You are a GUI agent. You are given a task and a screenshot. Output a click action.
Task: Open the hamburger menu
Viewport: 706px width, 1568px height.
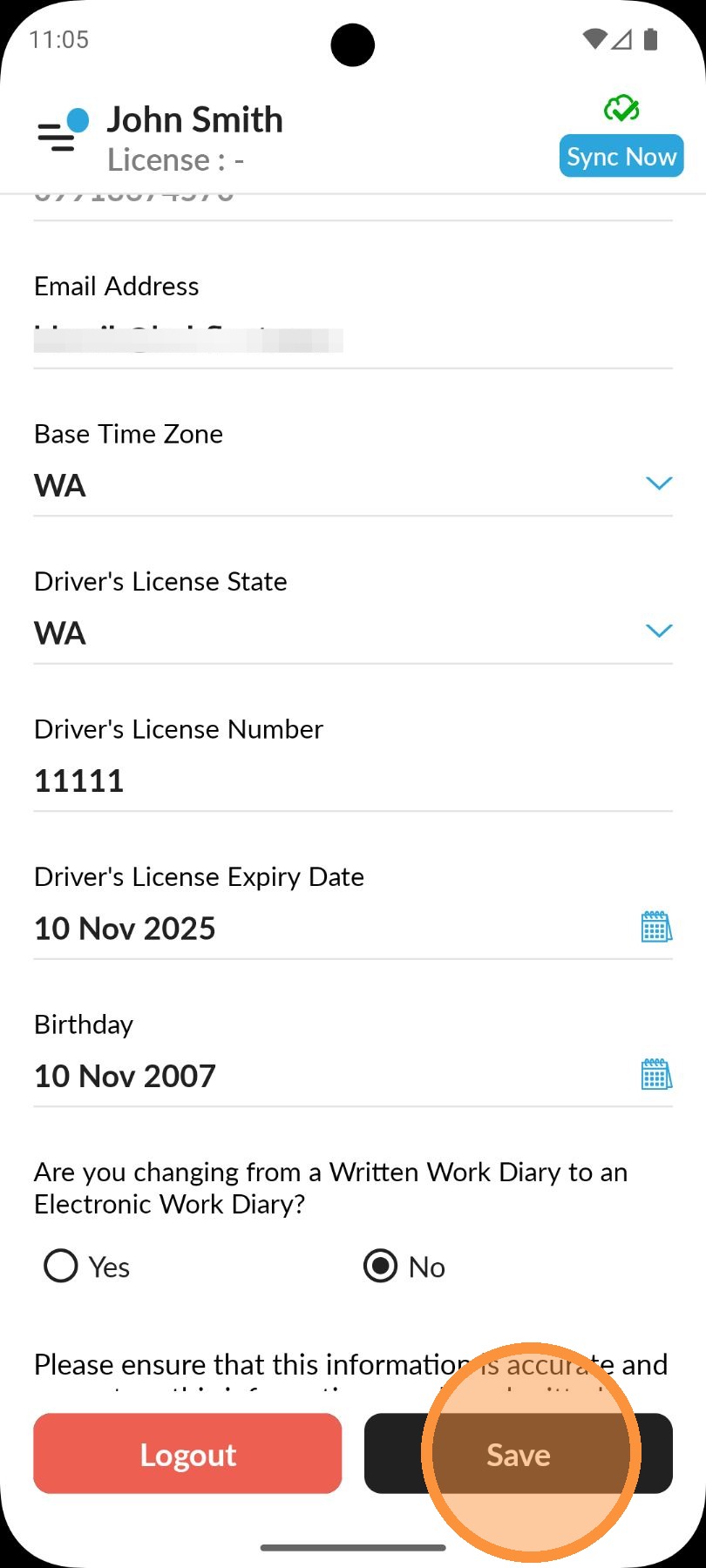click(58, 137)
